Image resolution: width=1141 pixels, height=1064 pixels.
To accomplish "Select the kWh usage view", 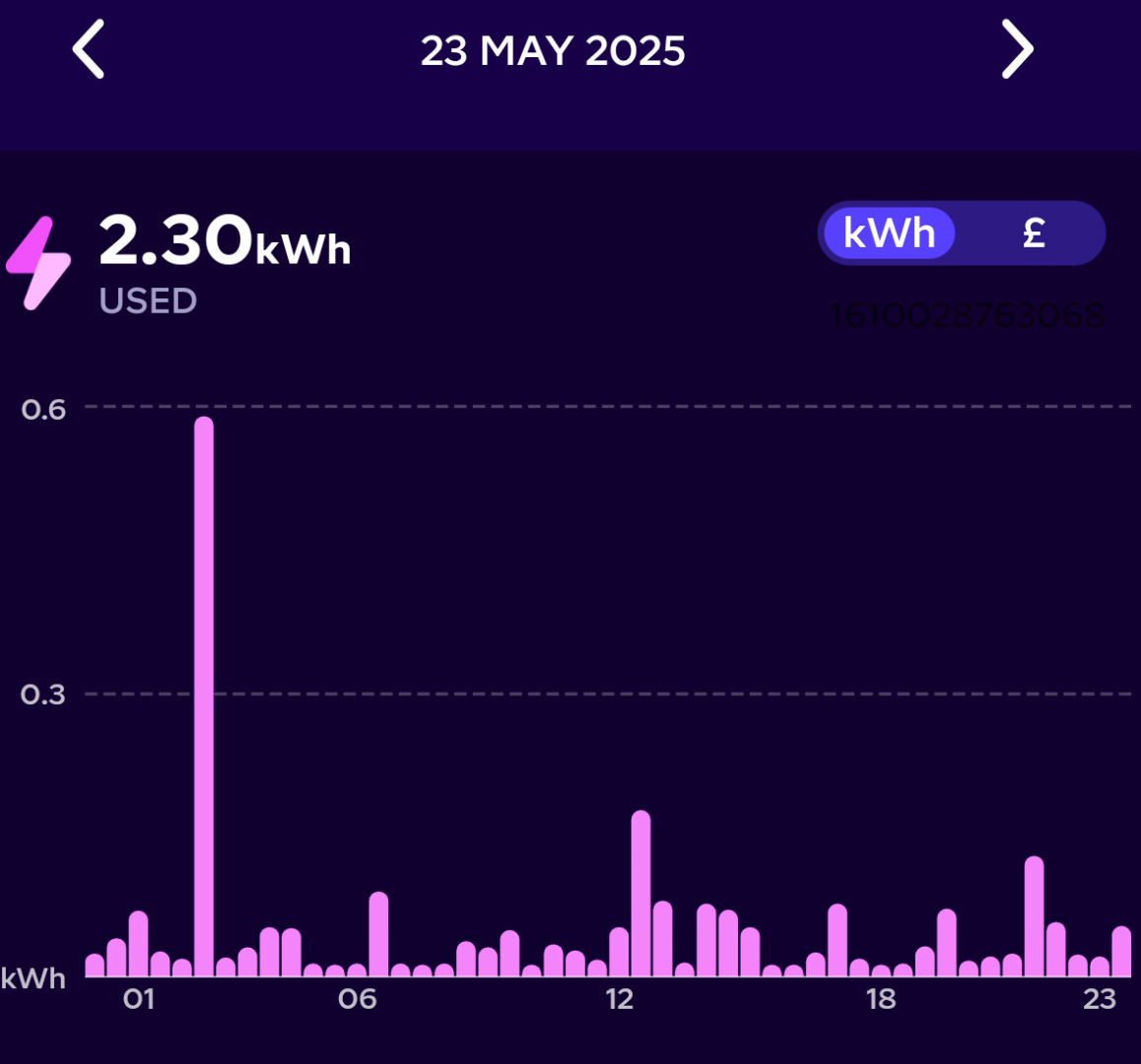I will pos(889,233).
